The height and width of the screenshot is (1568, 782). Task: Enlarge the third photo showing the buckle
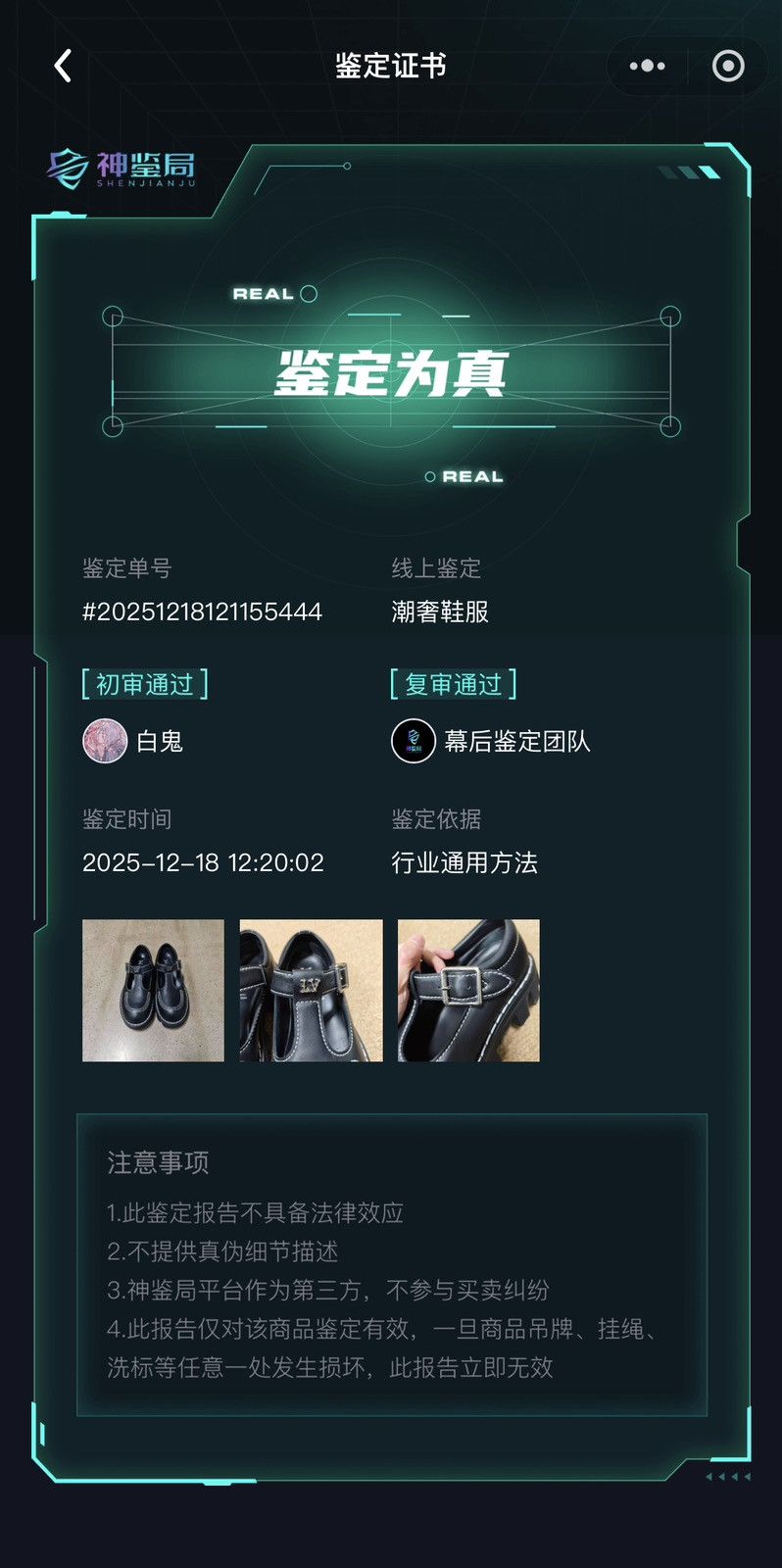[468, 990]
